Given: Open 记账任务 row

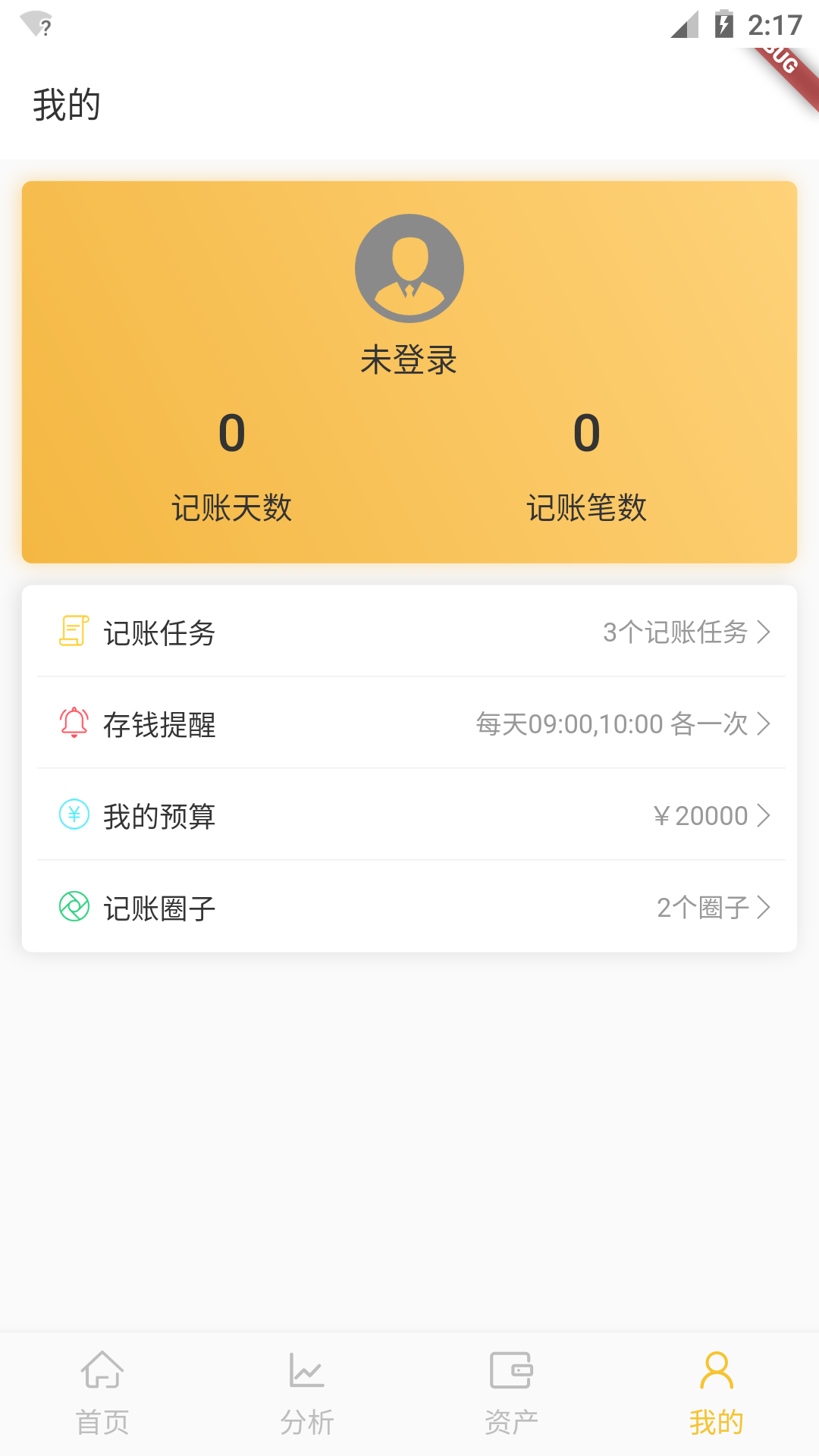Looking at the screenshot, I should pos(409,632).
